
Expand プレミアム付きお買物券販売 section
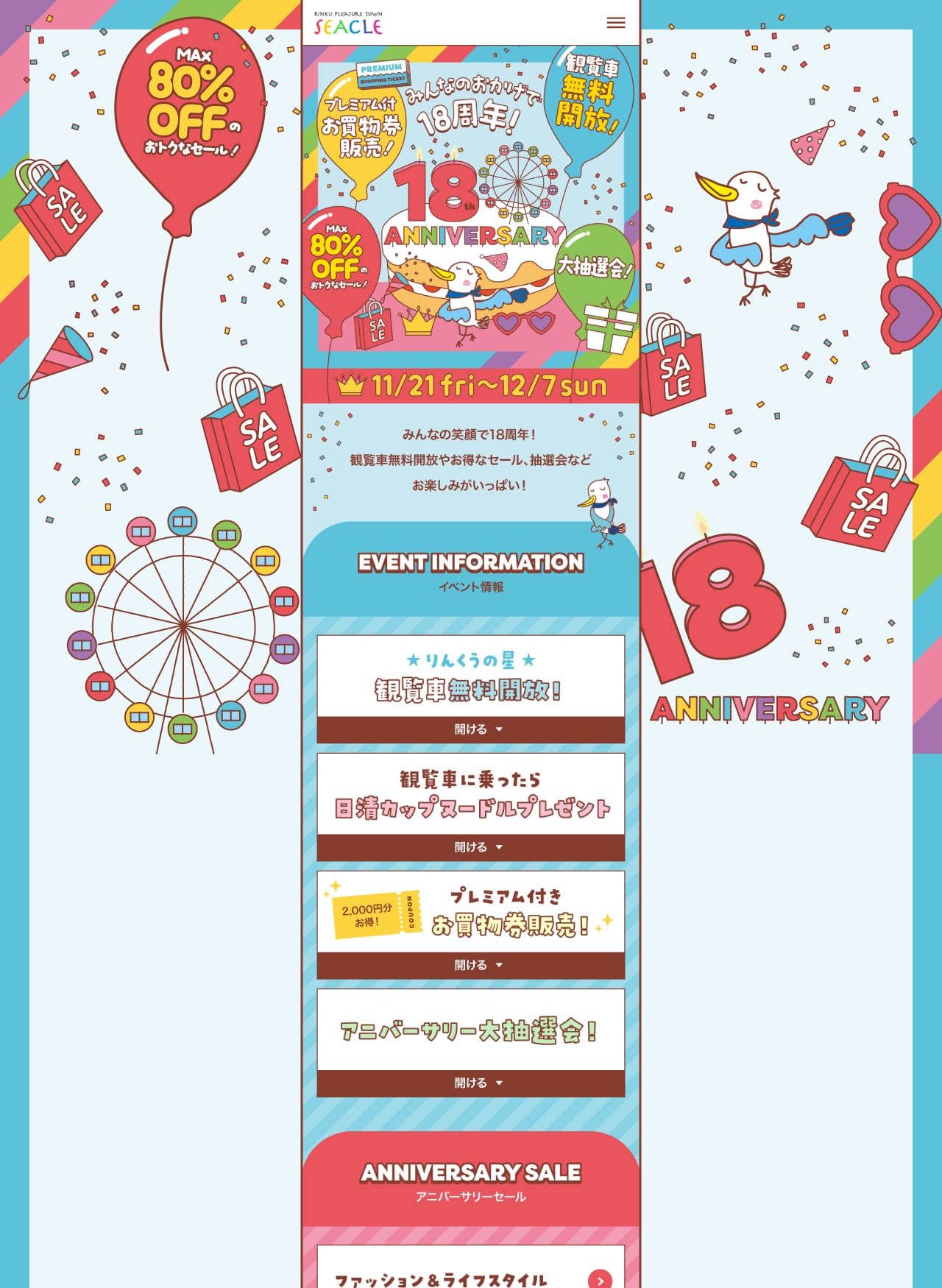471,965
